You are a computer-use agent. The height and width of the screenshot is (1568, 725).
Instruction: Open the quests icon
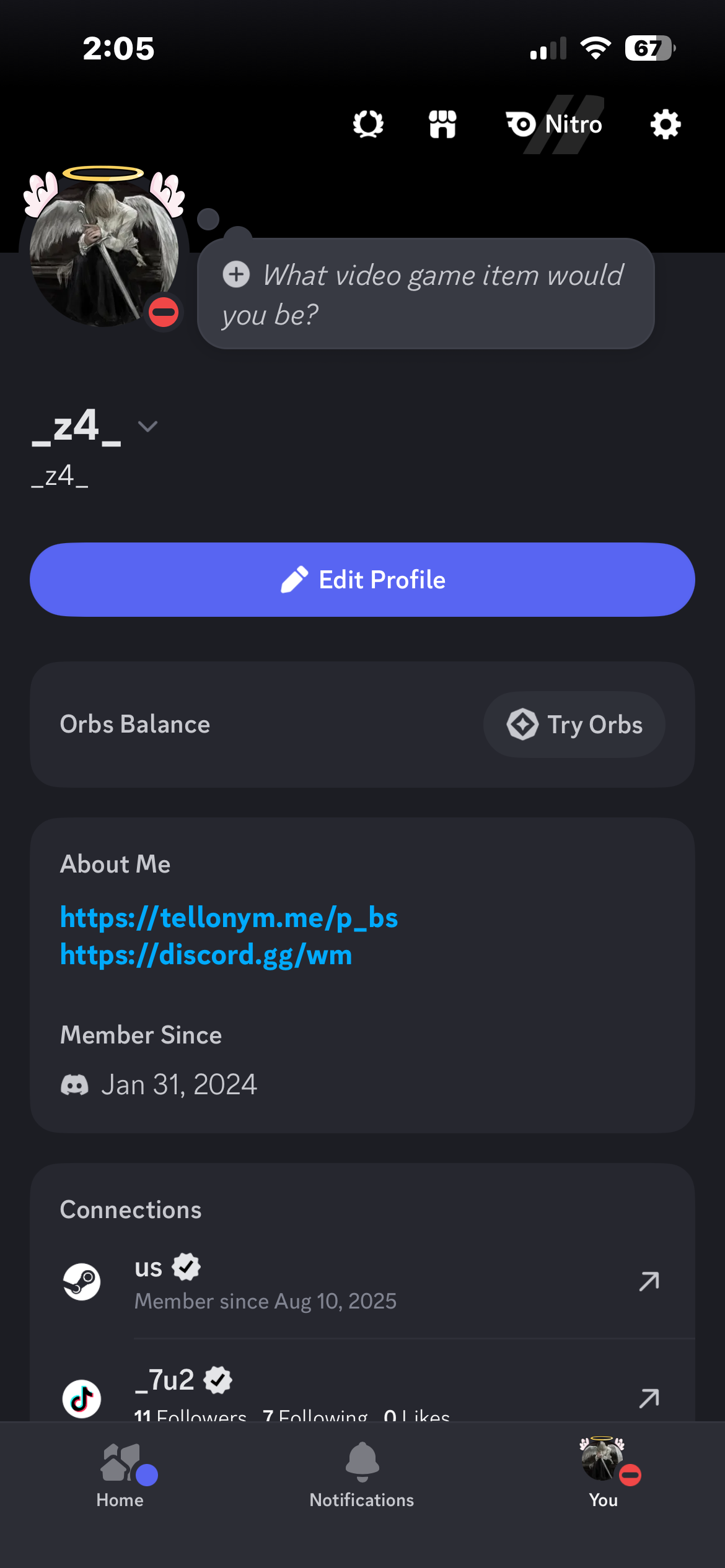[x=368, y=124]
